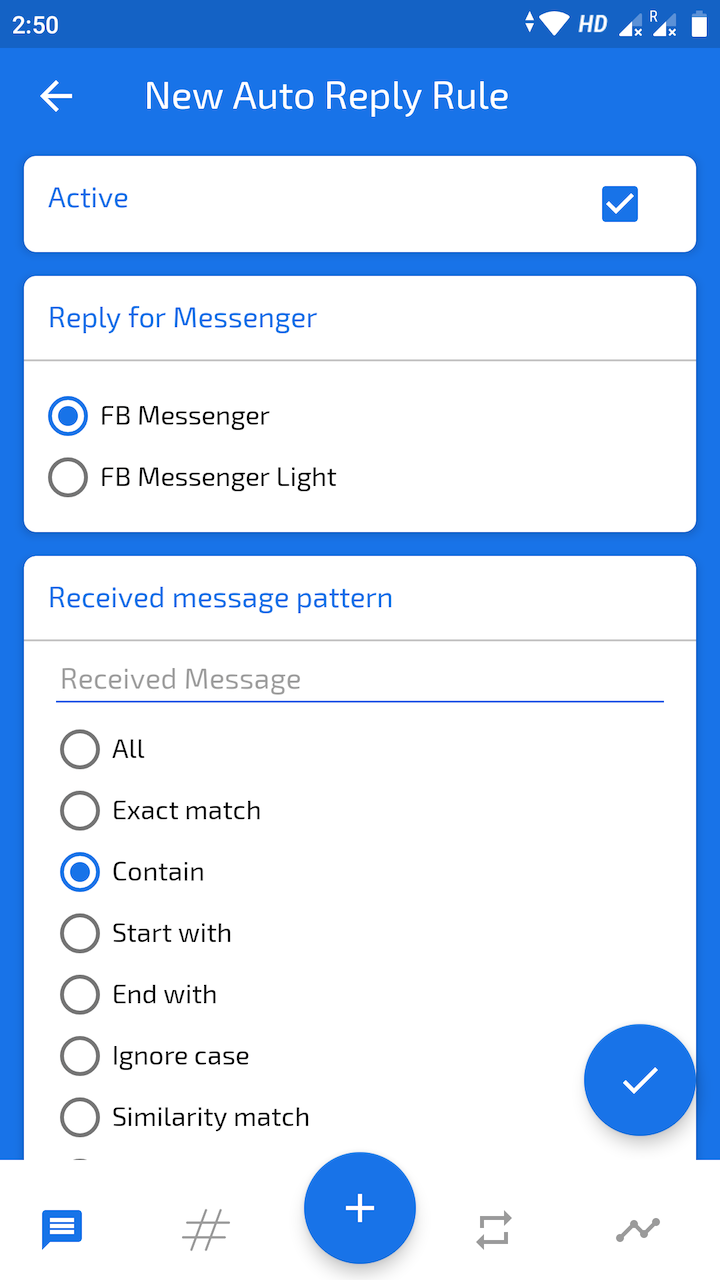Pick the End with option
The height and width of the screenshot is (1280, 720).
80,995
